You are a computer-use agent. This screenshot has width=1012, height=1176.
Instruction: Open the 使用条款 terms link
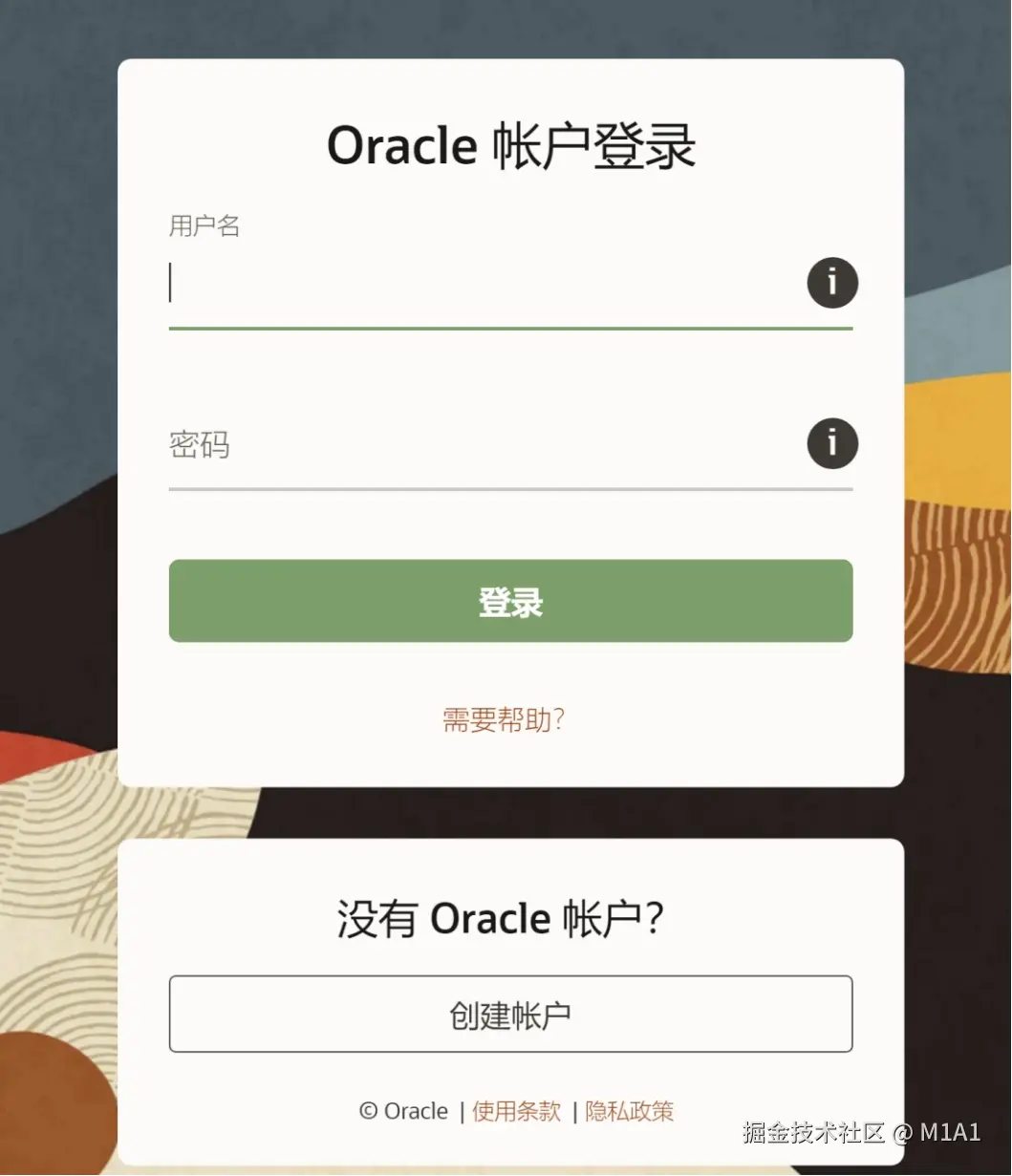pyautogui.click(x=516, y=1111)
